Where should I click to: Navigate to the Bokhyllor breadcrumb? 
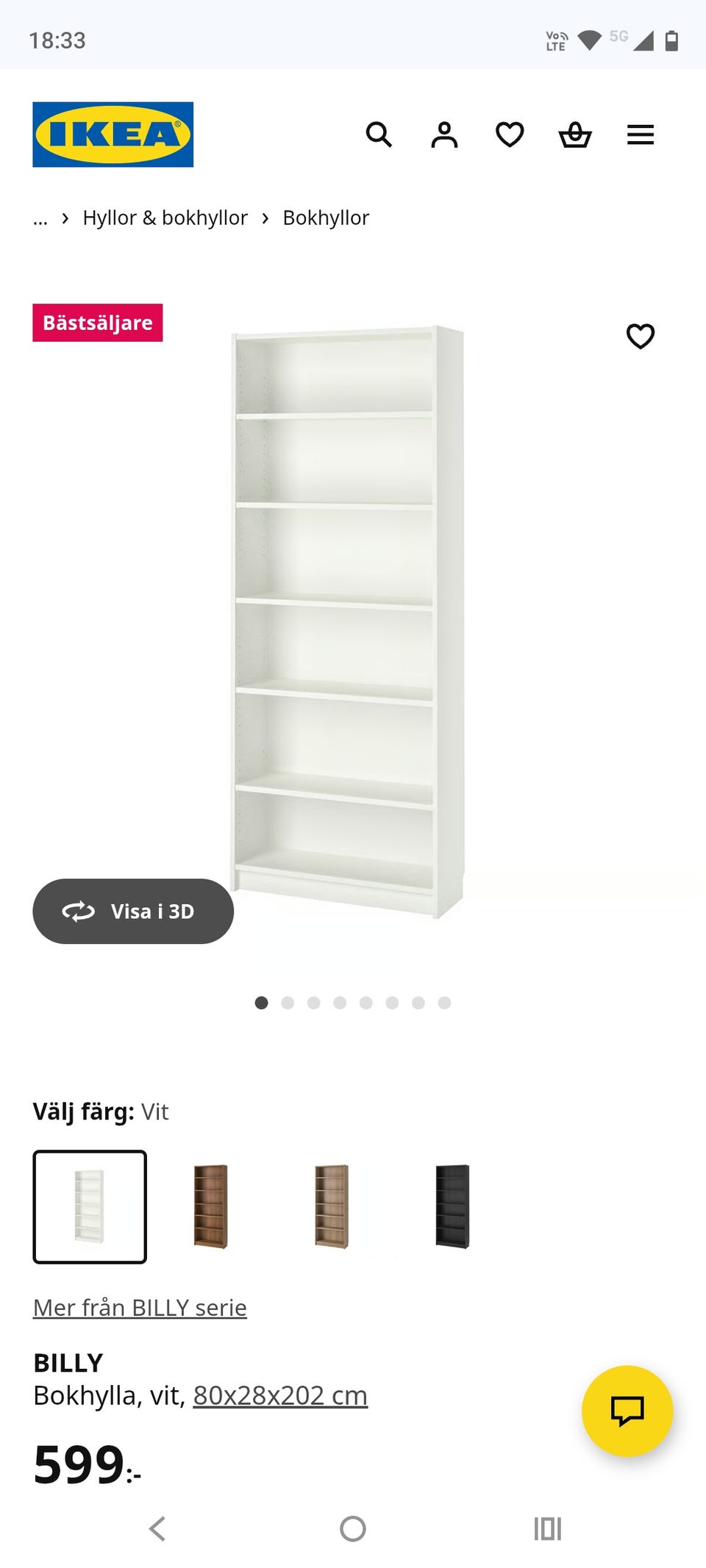326,218
